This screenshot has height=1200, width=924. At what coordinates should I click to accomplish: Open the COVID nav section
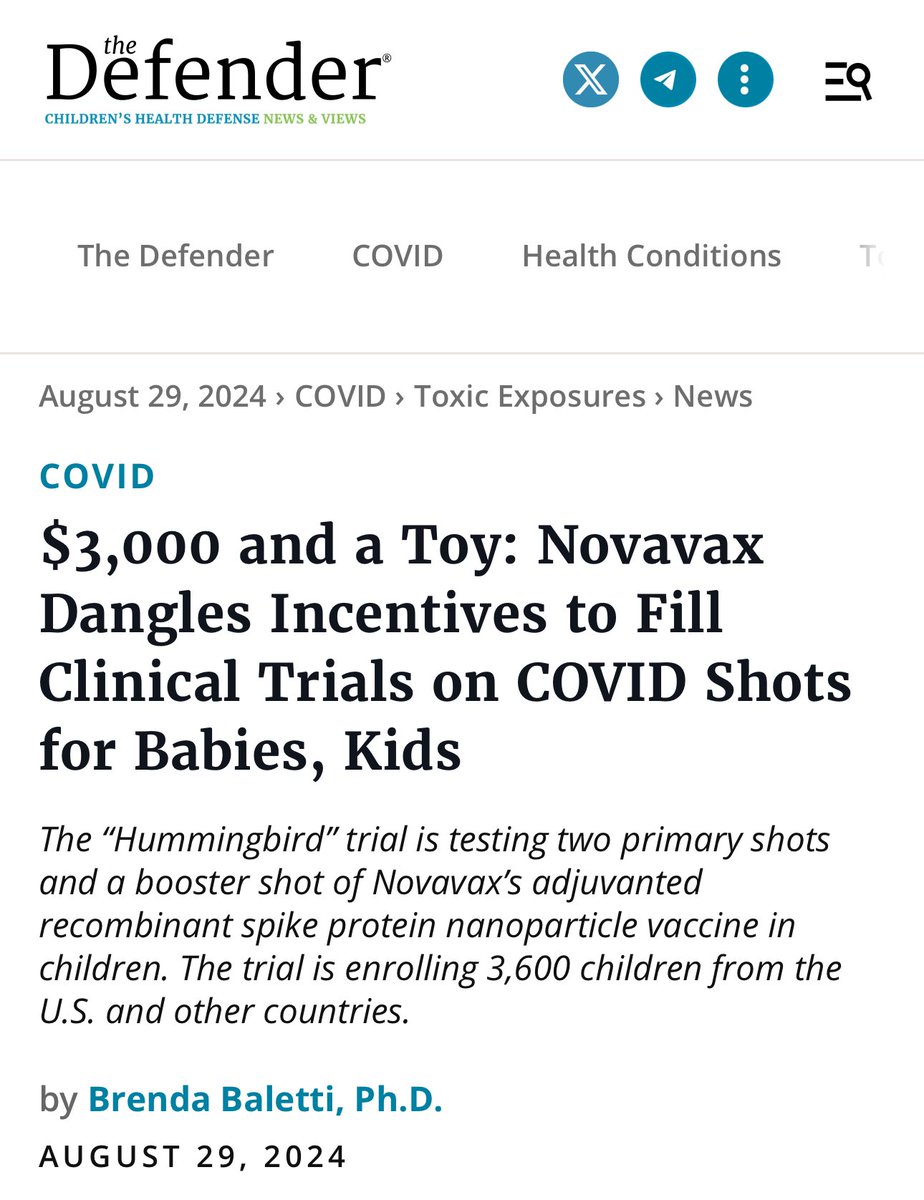397,256
